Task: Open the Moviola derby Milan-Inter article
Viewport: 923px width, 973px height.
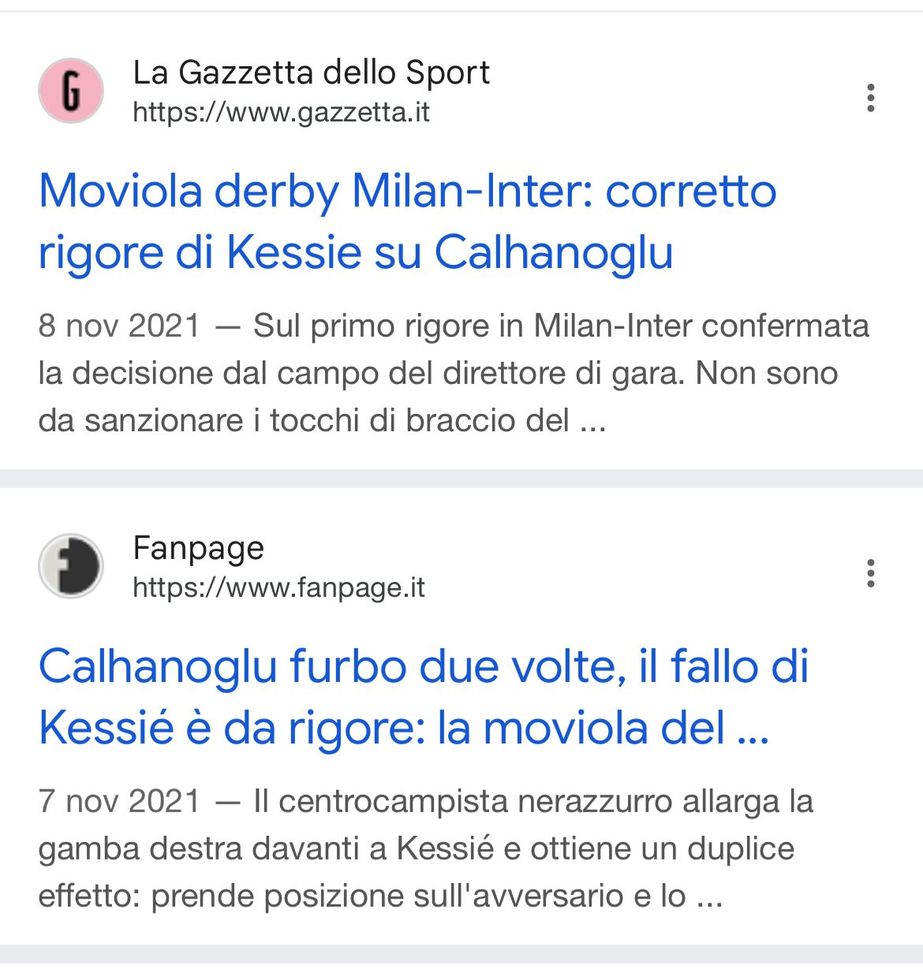Action: pyautogui.click(x=408, y=220)
